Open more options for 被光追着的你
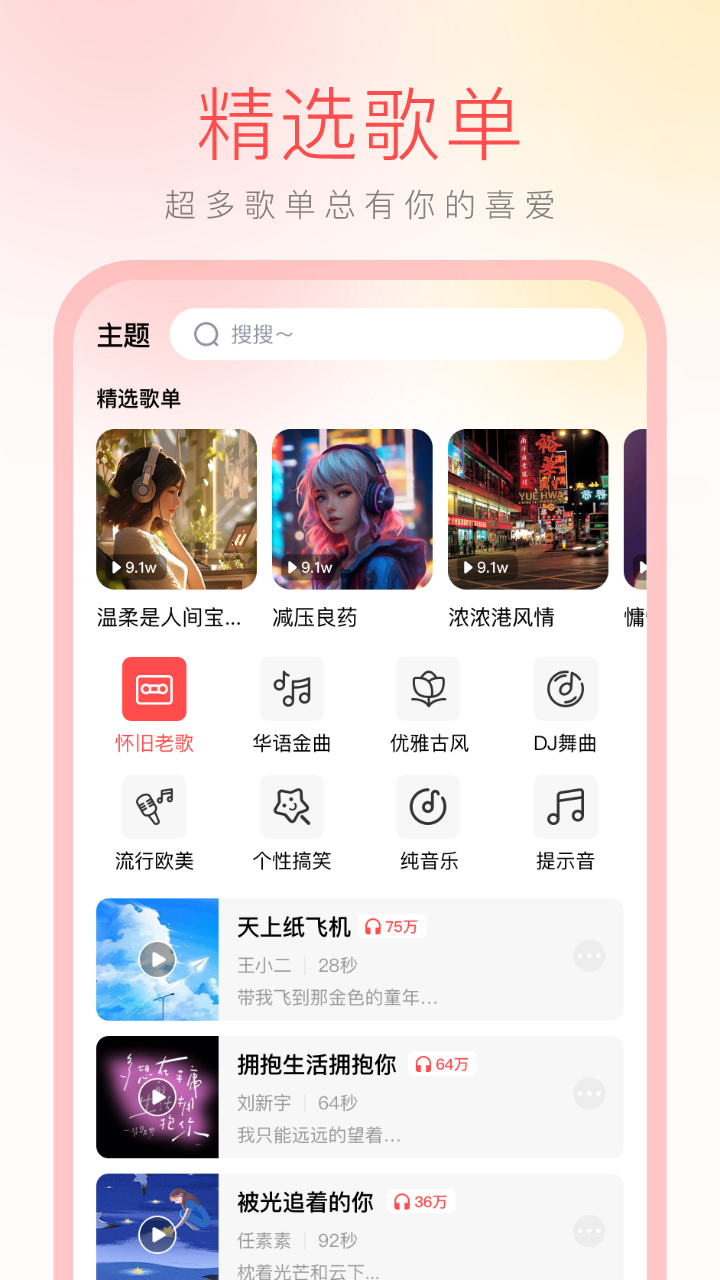Viewport: 720px width, 1280px height. coord(589,1231)
